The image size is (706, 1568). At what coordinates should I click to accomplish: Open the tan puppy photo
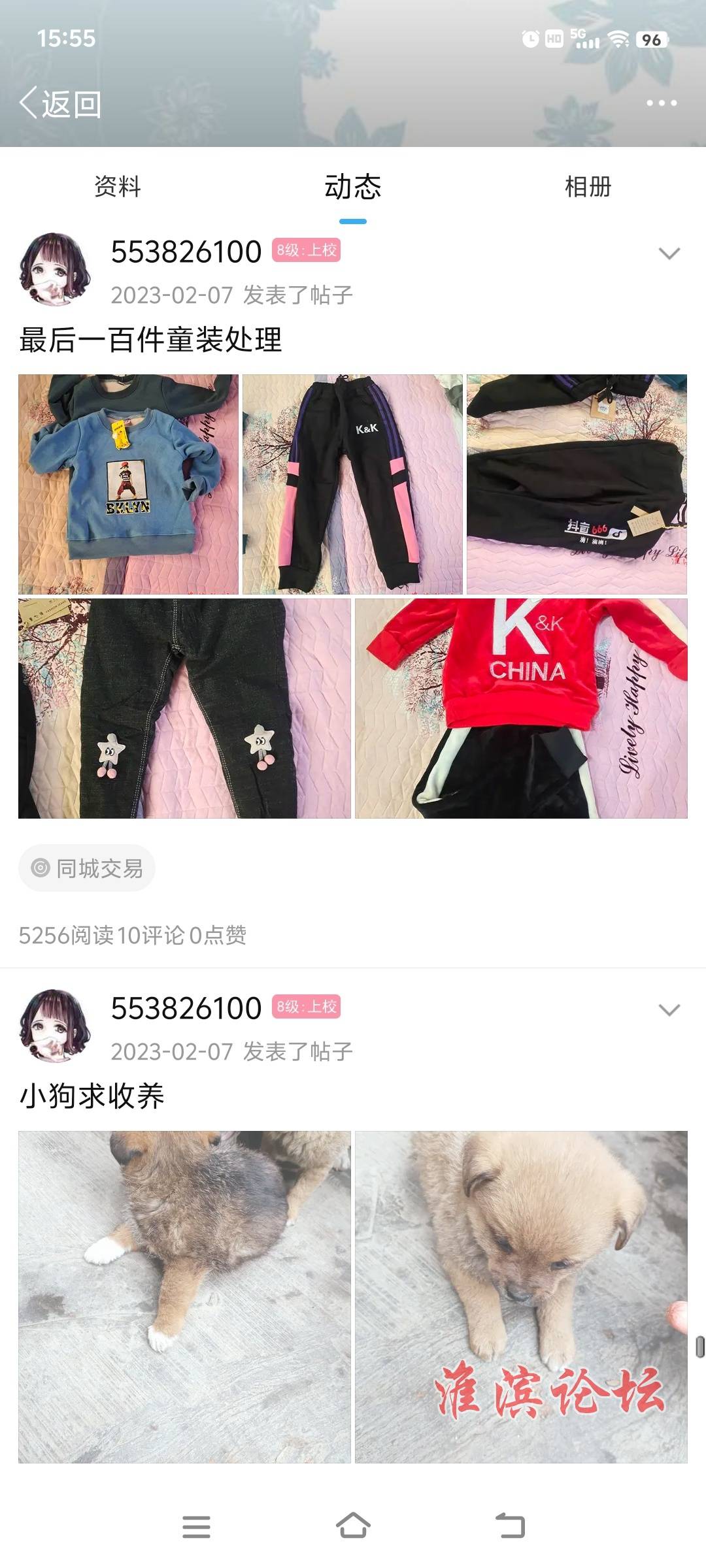pos(521,1296)
